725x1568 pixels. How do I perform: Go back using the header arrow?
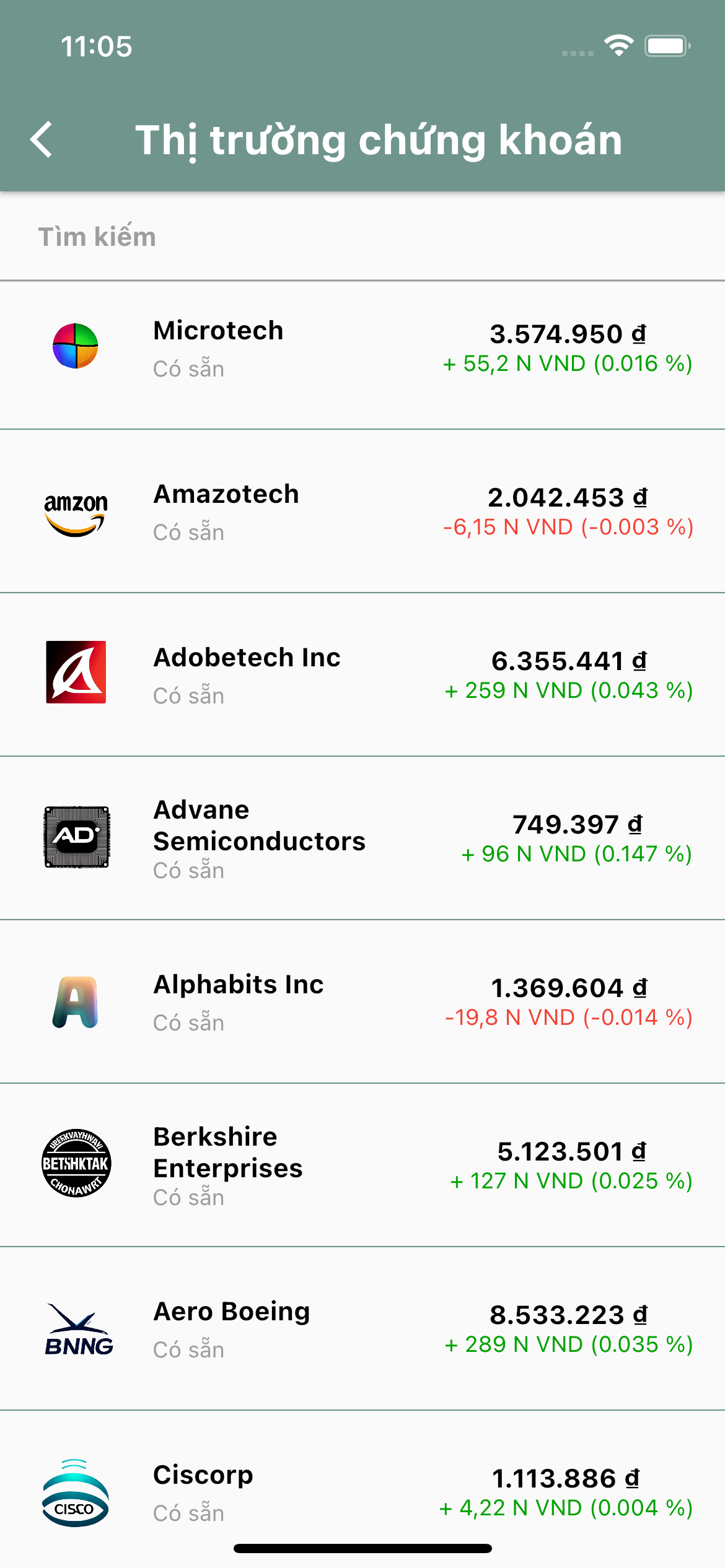(42, 140)
